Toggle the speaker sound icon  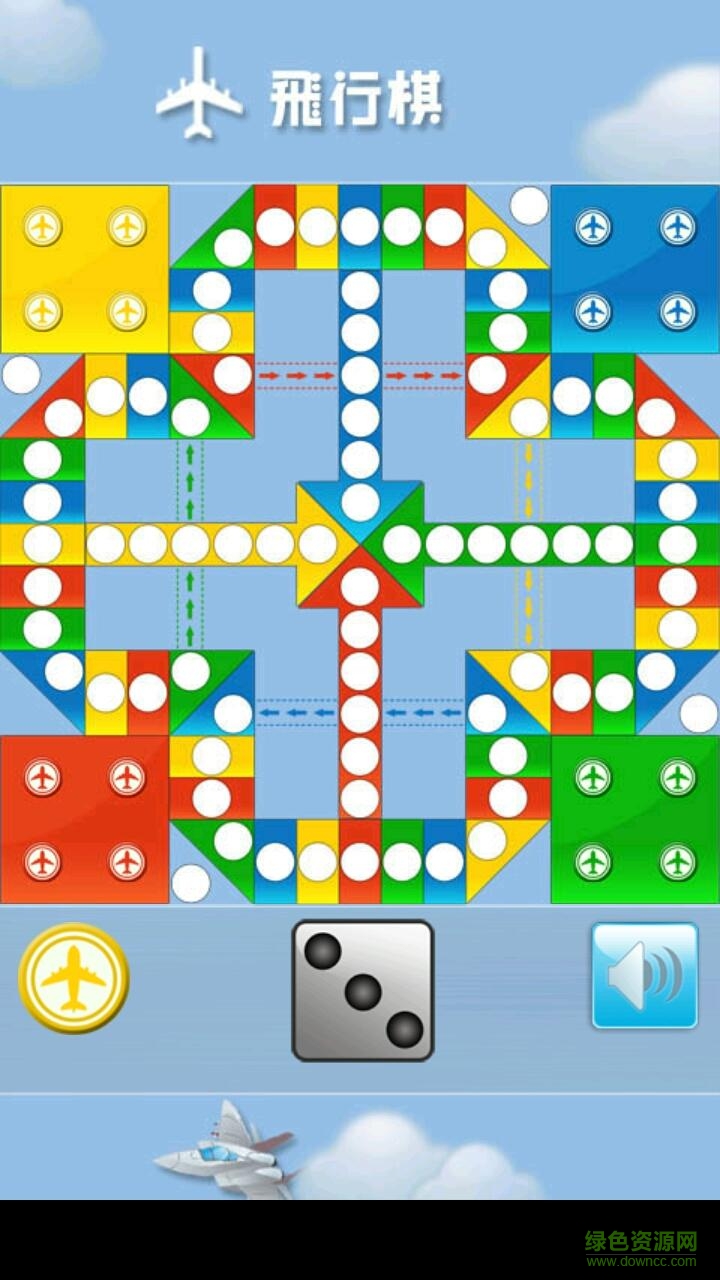pyautogui.click(x=645, y=977)
